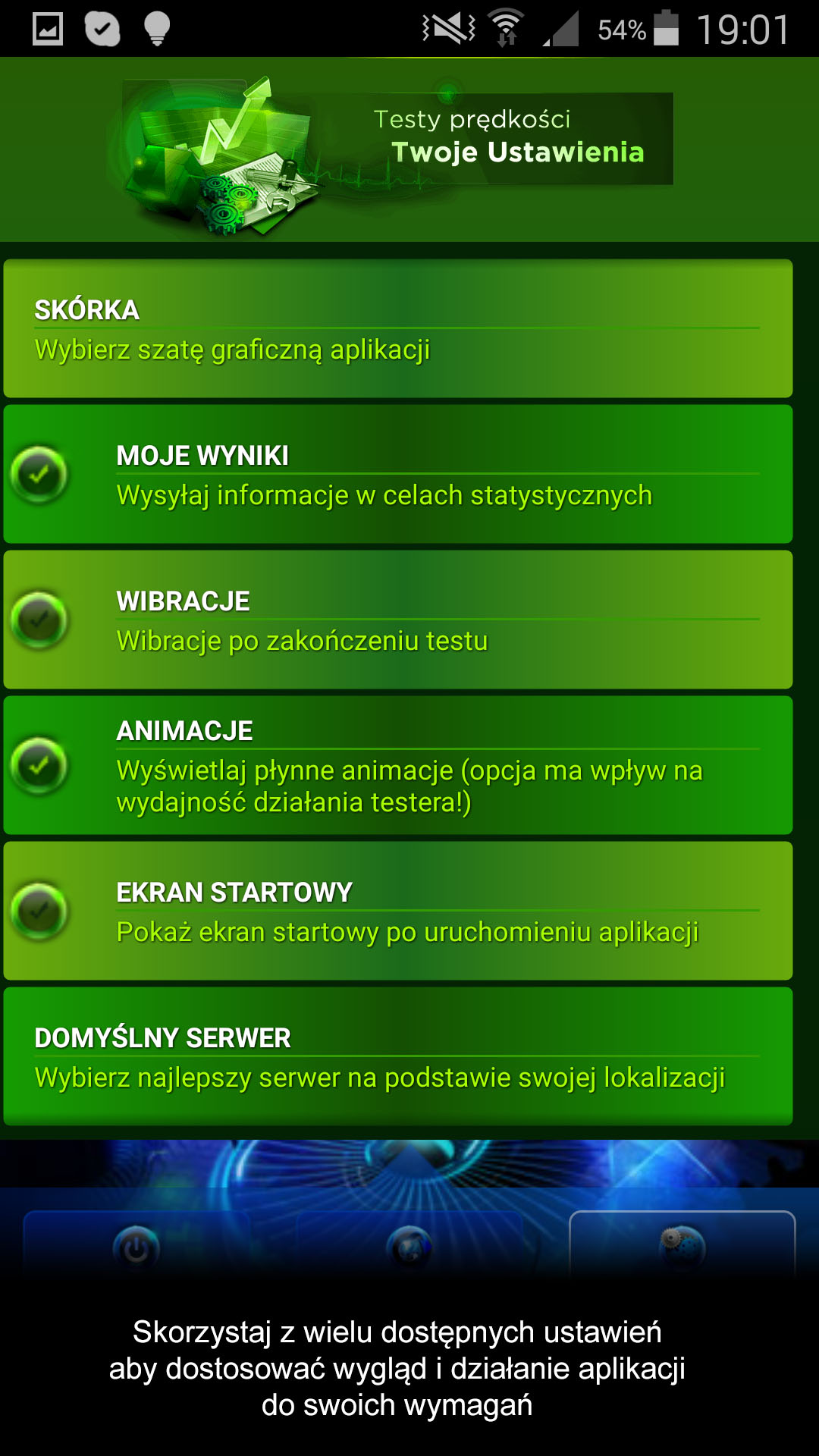
Task: Select the gear settings tab
Action: tap(682, 1247)
